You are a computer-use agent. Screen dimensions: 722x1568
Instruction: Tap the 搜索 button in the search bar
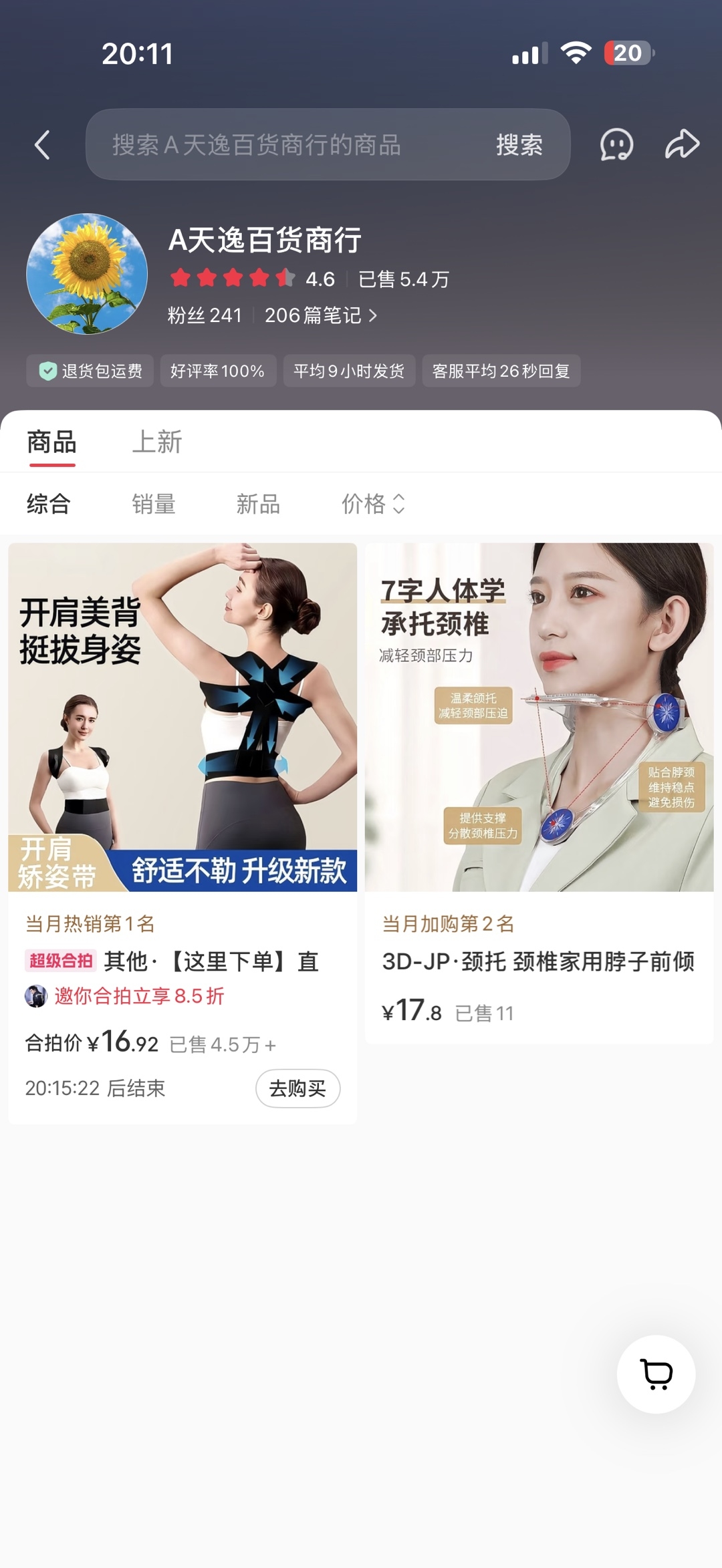pos(519,145)
